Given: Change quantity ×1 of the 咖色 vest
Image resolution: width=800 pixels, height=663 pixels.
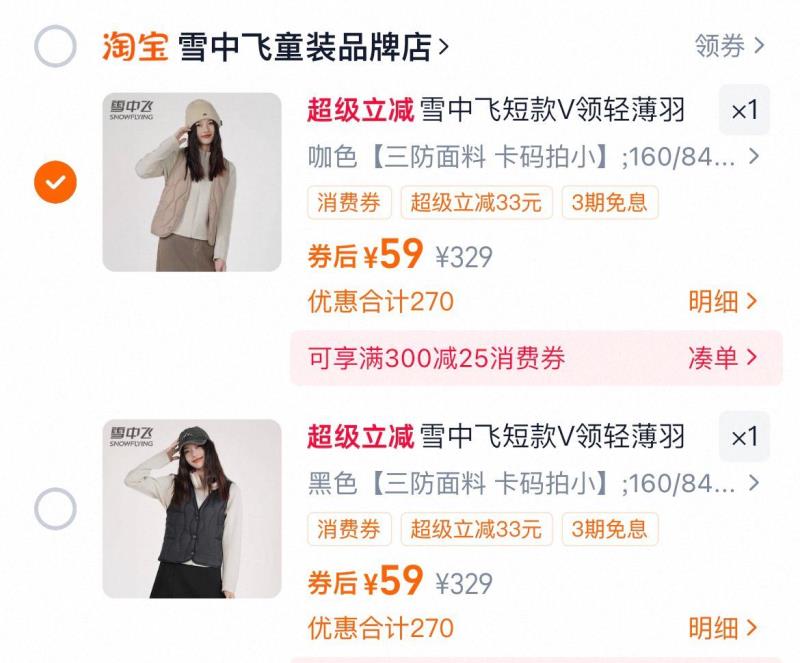Looking at the screenshot, I should click(744, 110).
